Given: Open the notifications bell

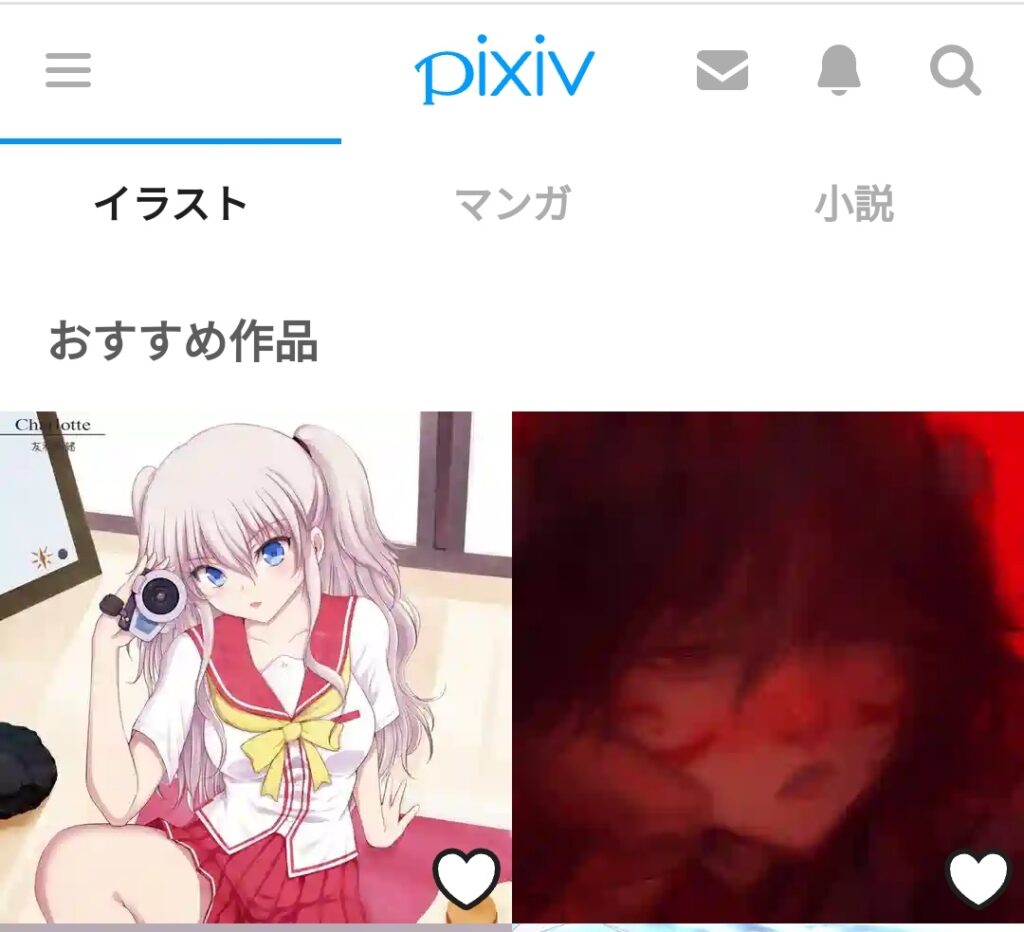Looking at the screenshot, I should [x=839, y=71].
